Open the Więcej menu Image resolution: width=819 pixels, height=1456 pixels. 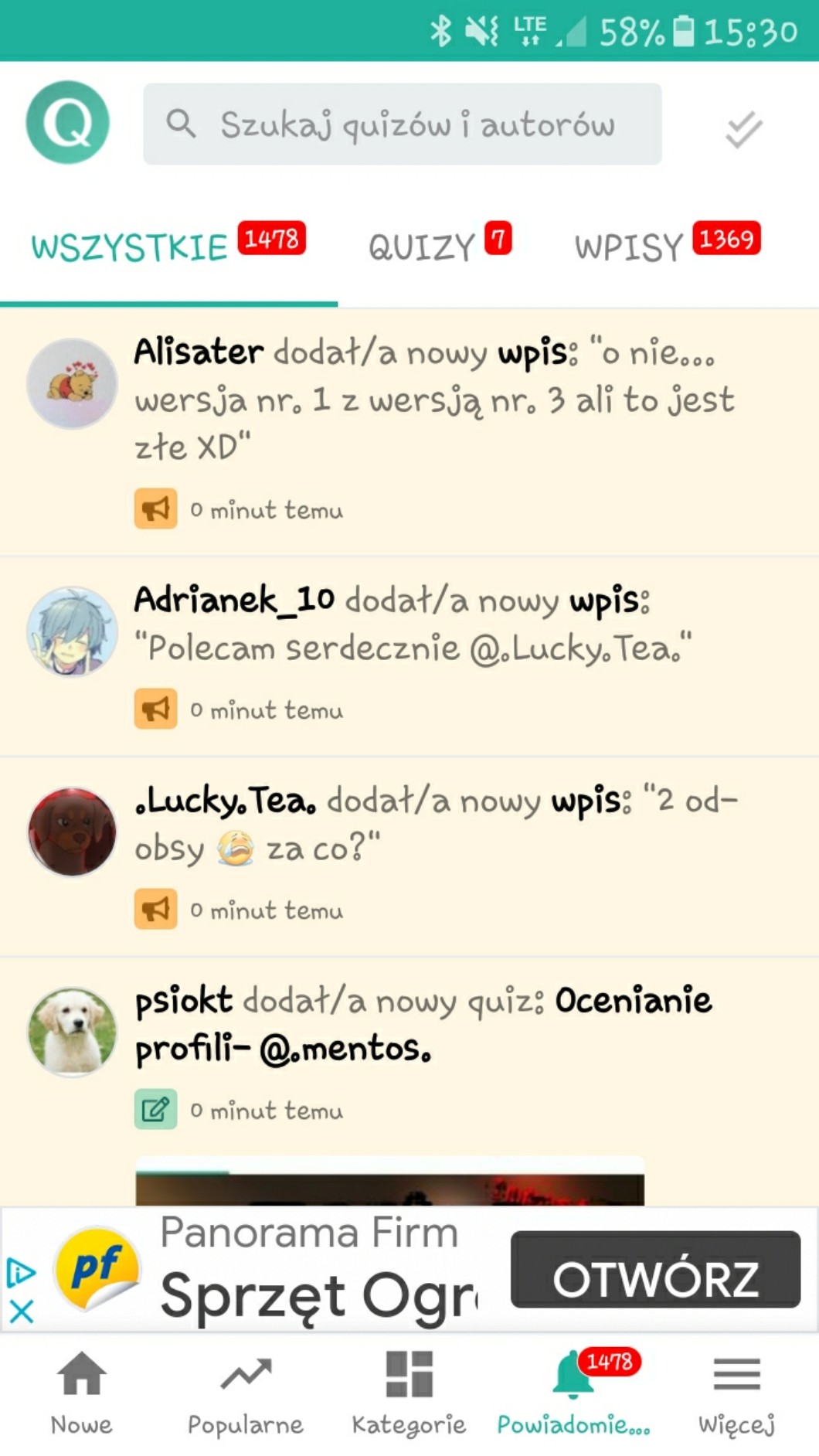click(x=736, y=1391)
